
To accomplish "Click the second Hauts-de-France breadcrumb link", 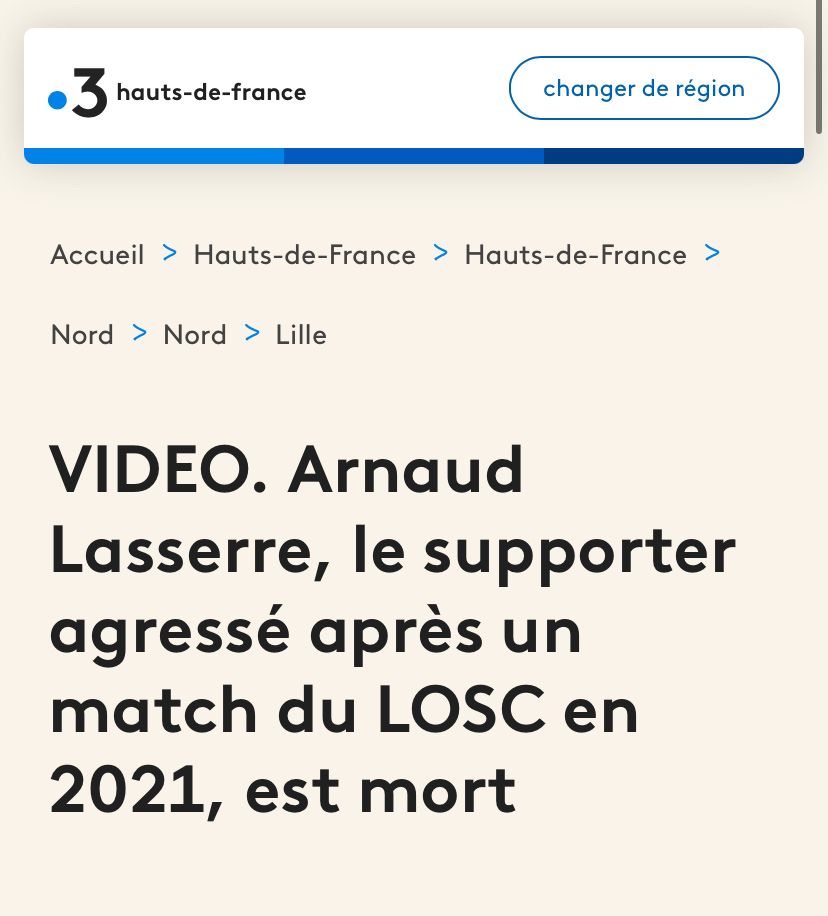I will click(576, 255).
